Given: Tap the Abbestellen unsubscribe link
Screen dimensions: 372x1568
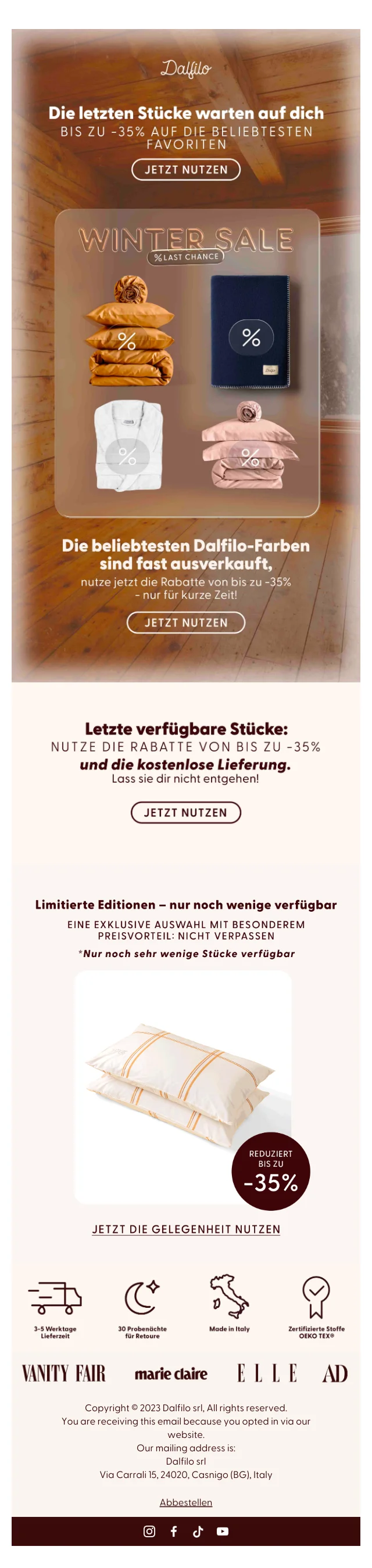Looking at the screenshot, I should [x=185, y=1502].
